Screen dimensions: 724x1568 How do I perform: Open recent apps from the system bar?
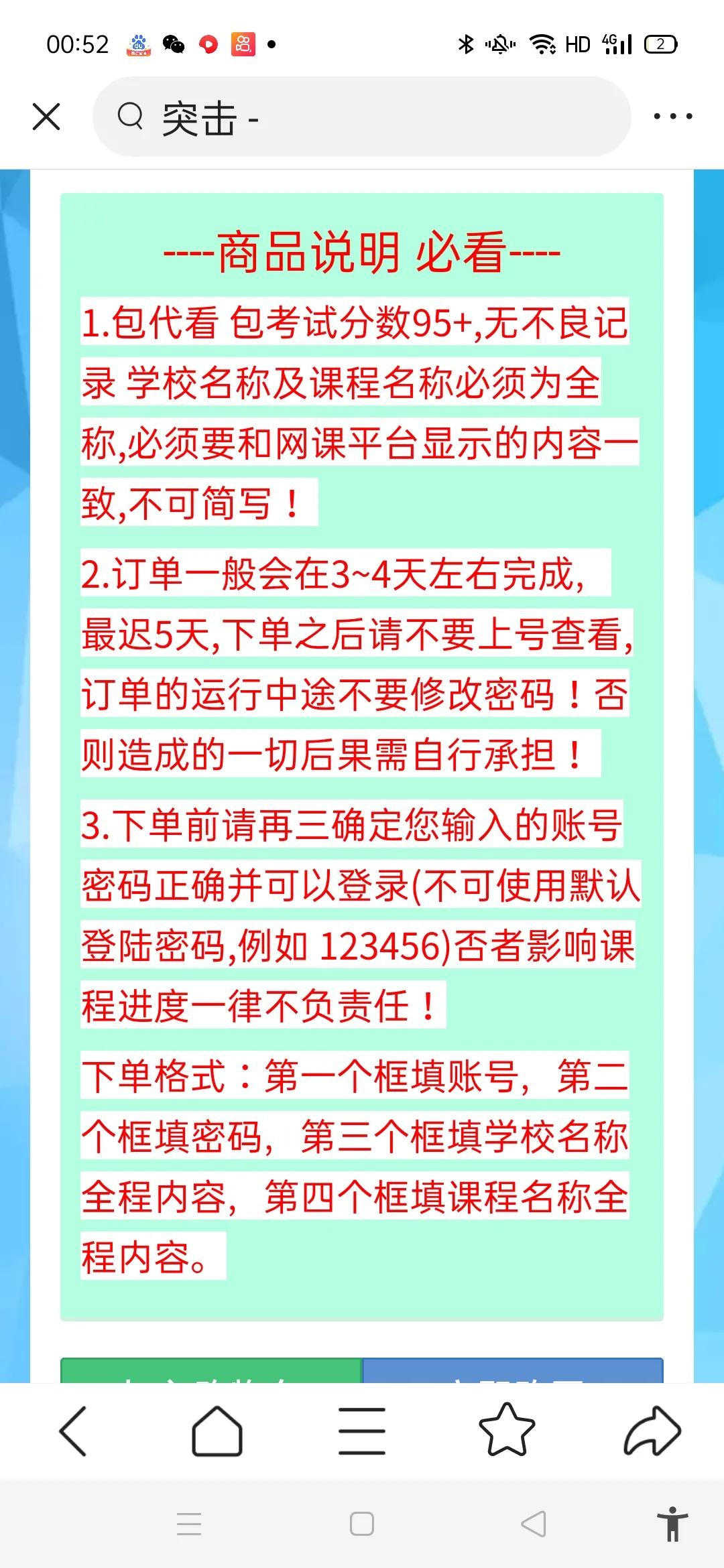[x=189, y=1524]
